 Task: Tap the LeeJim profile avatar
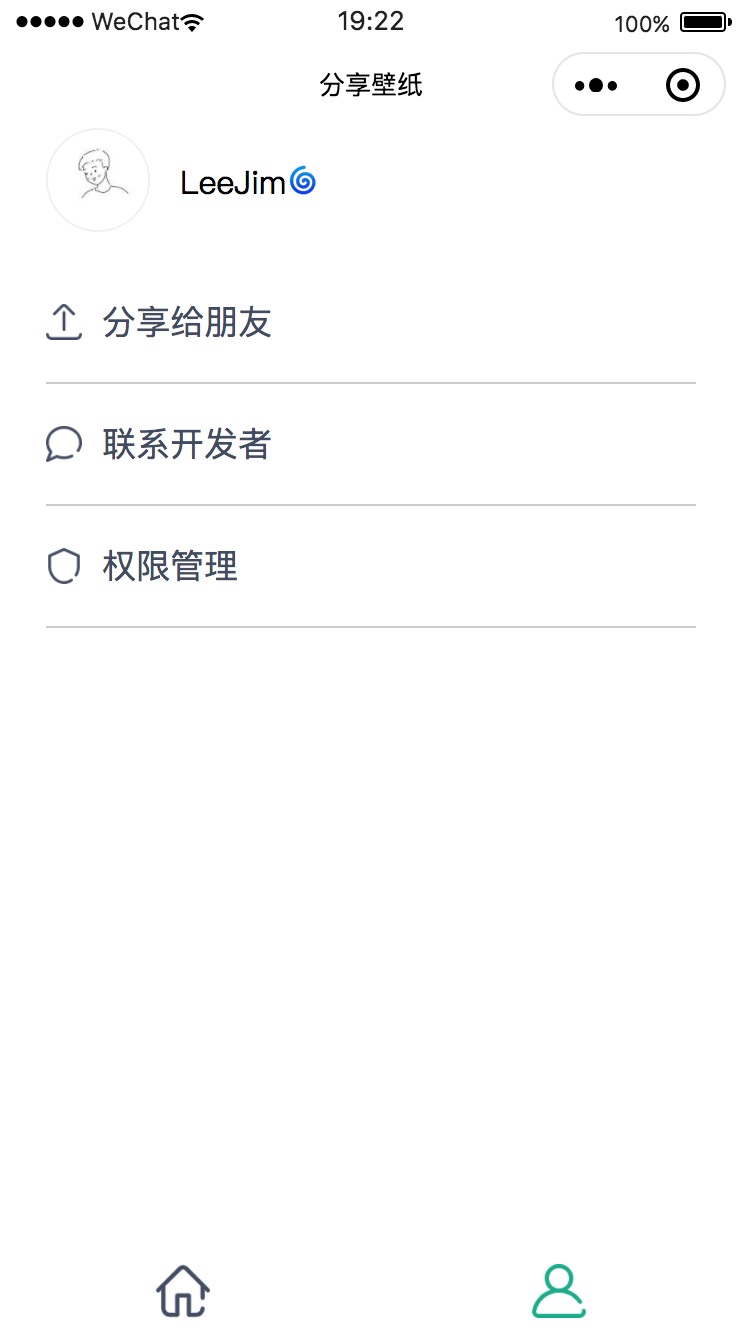point(98,180)
